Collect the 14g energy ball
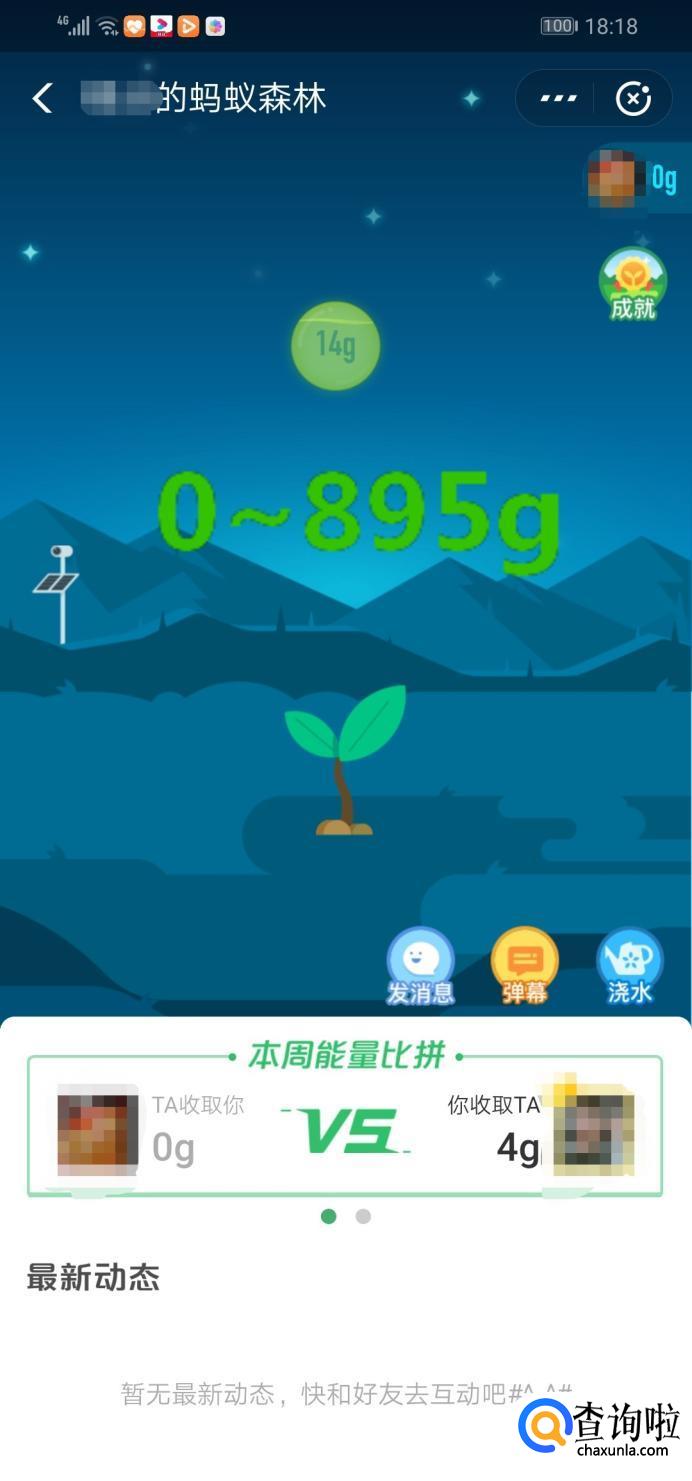Screen dimensions: 692x1481 [x=335, y=345]
